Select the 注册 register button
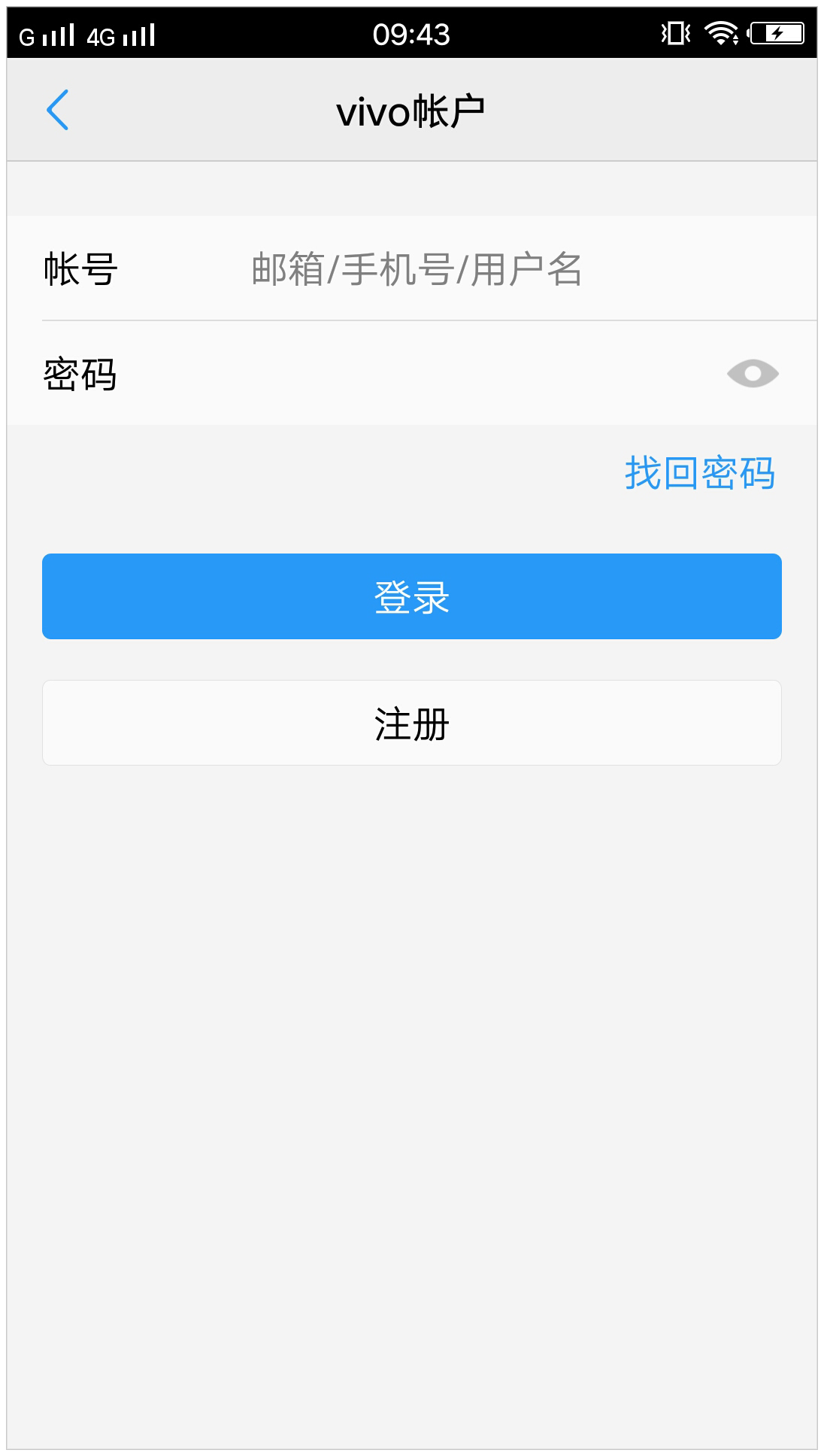 412,723
